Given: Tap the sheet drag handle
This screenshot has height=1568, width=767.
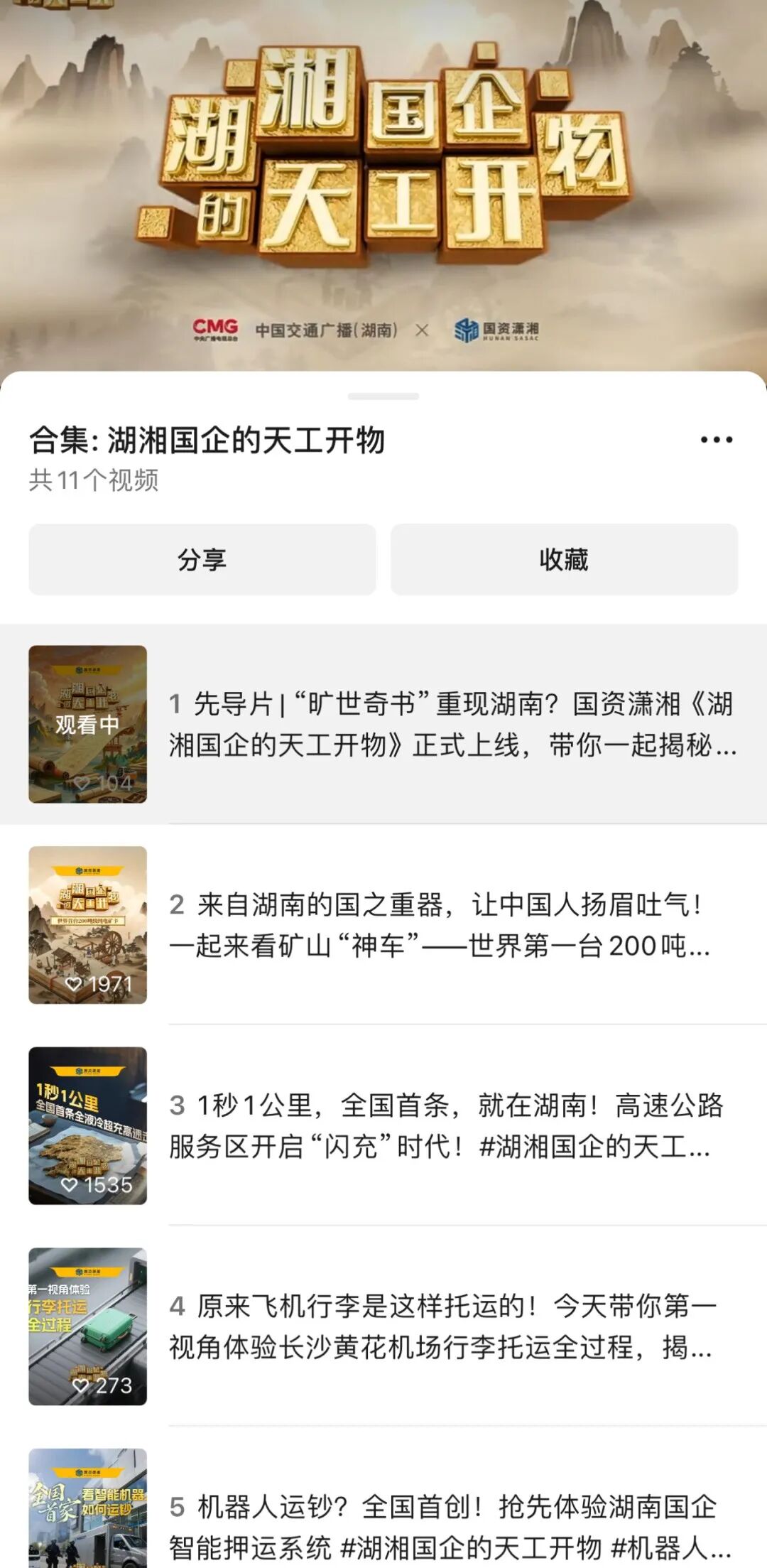Looking at the screenshot, I should point(383,396).
